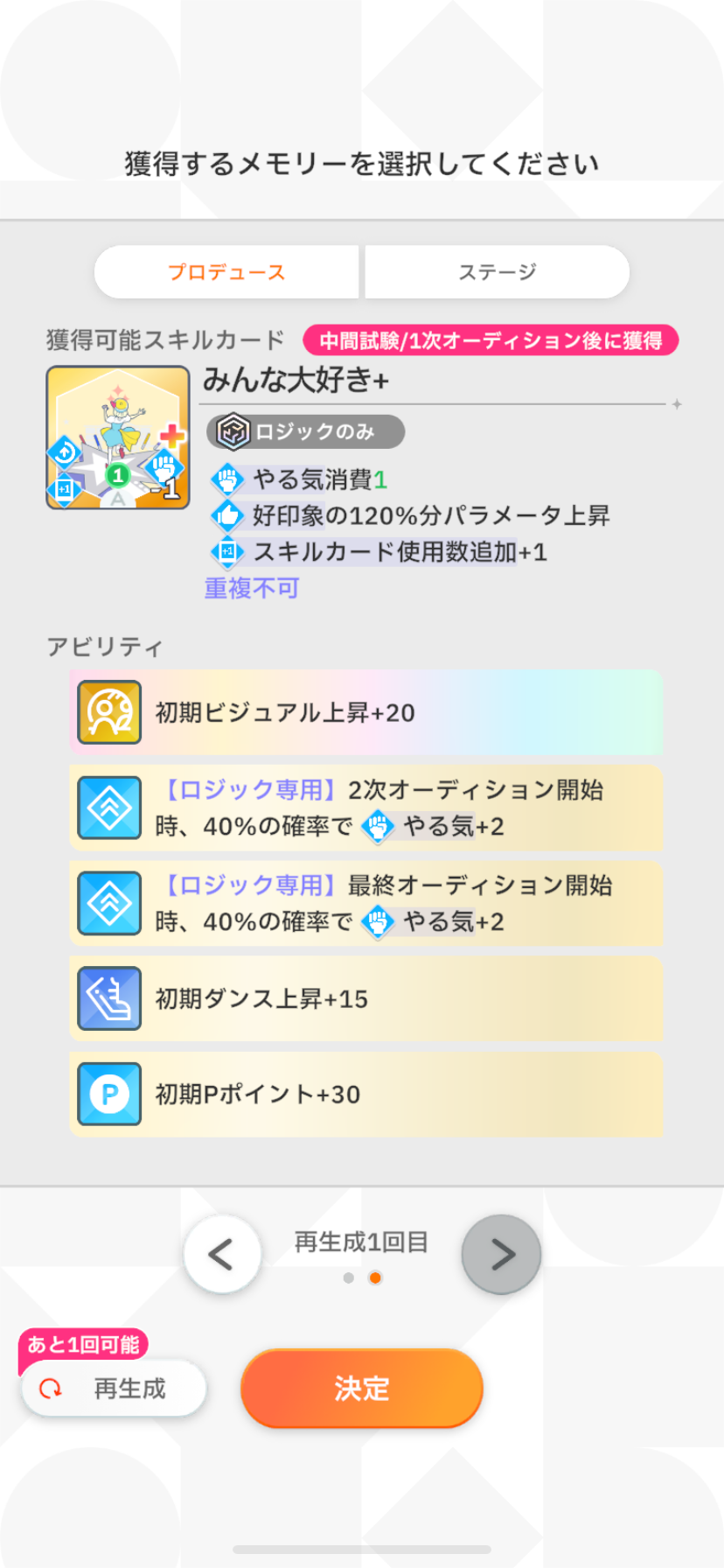724x1568 pixels.
Task: Tap the 再生成 regenerate button
Action: point(115,1389)
